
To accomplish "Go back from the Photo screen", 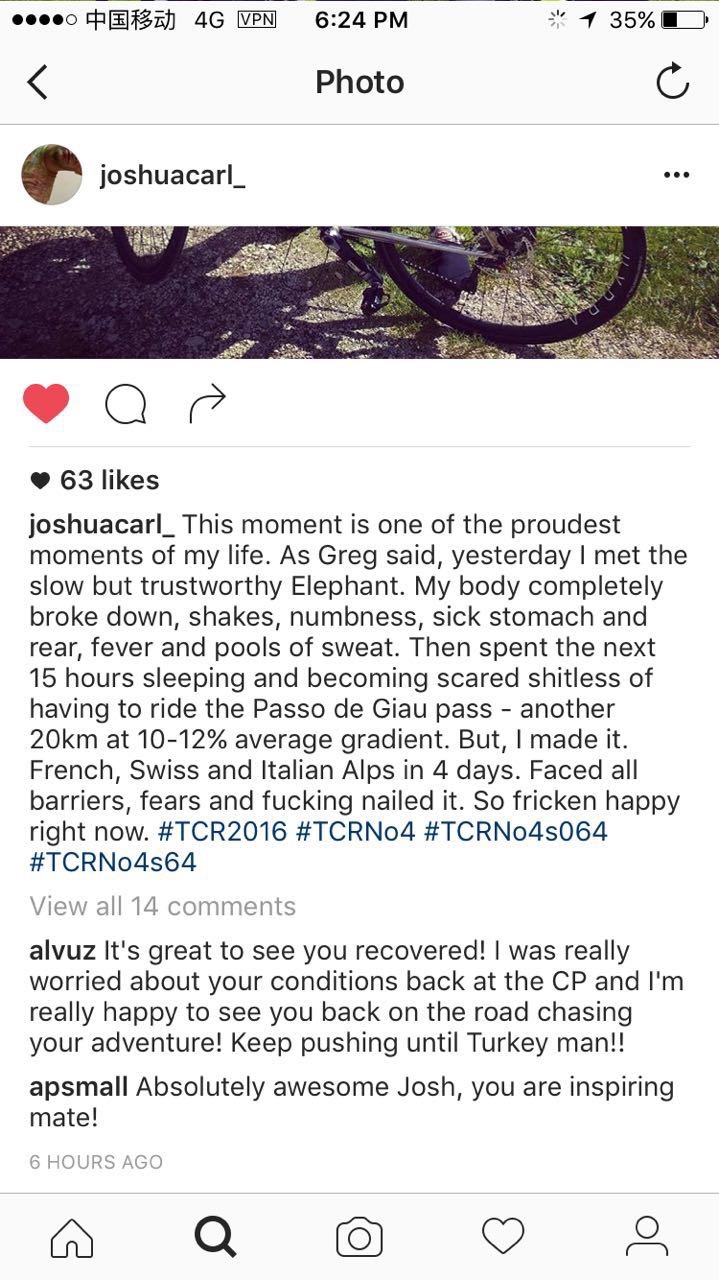I will pyautogui.click(x=38, y=82).
